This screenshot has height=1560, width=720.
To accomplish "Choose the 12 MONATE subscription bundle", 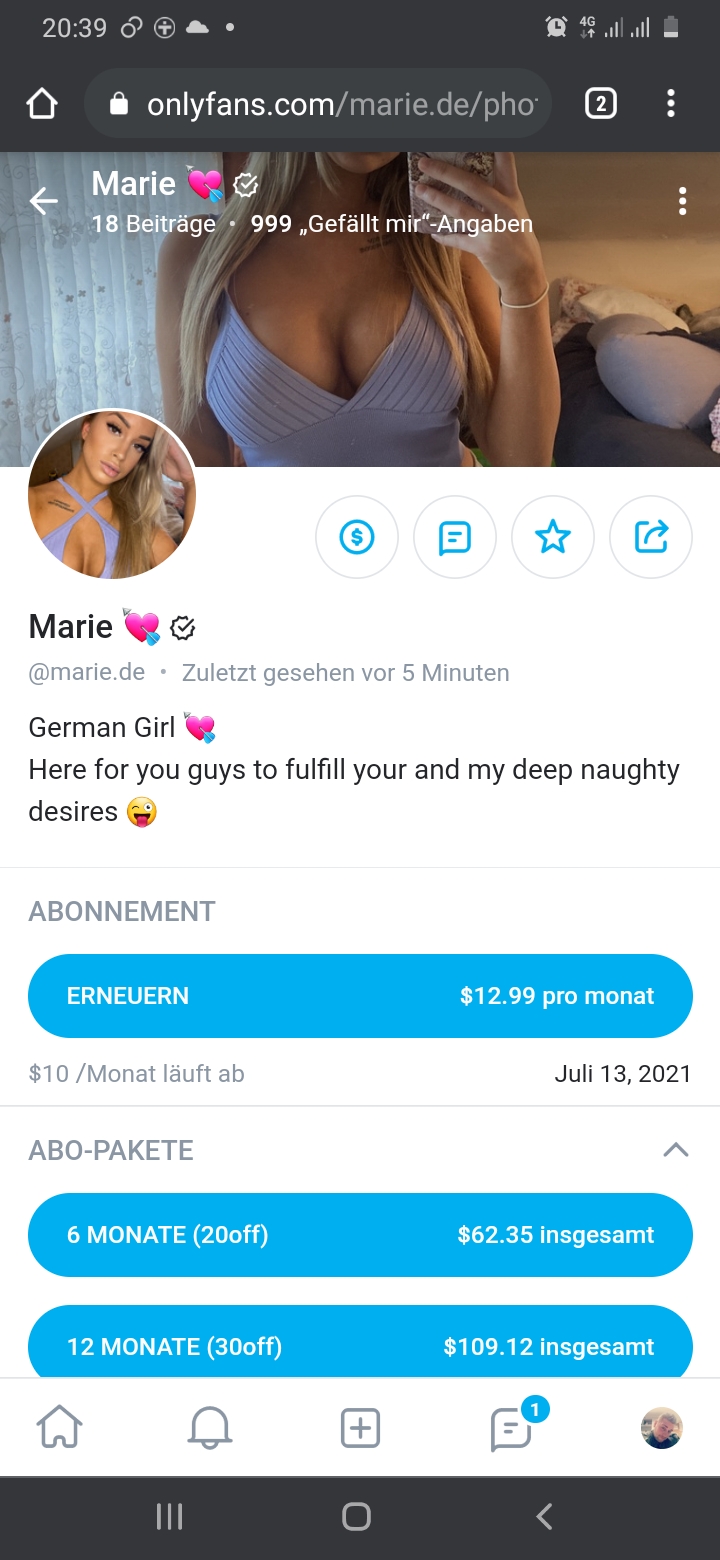I will coord(360,1346).
